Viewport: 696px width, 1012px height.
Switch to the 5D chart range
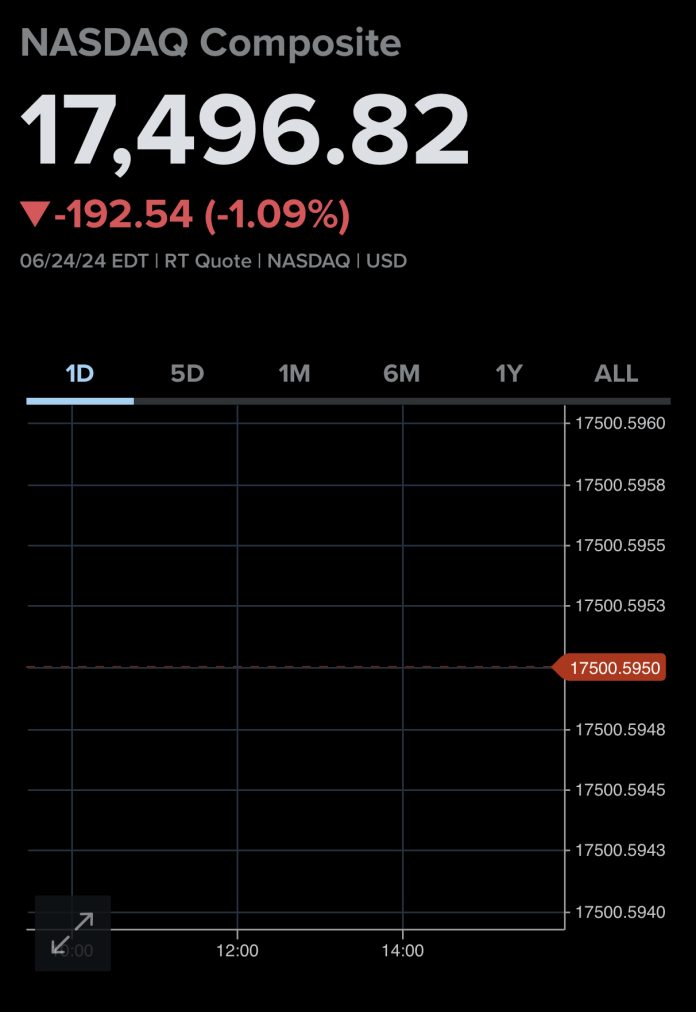(x=187, y=374)
